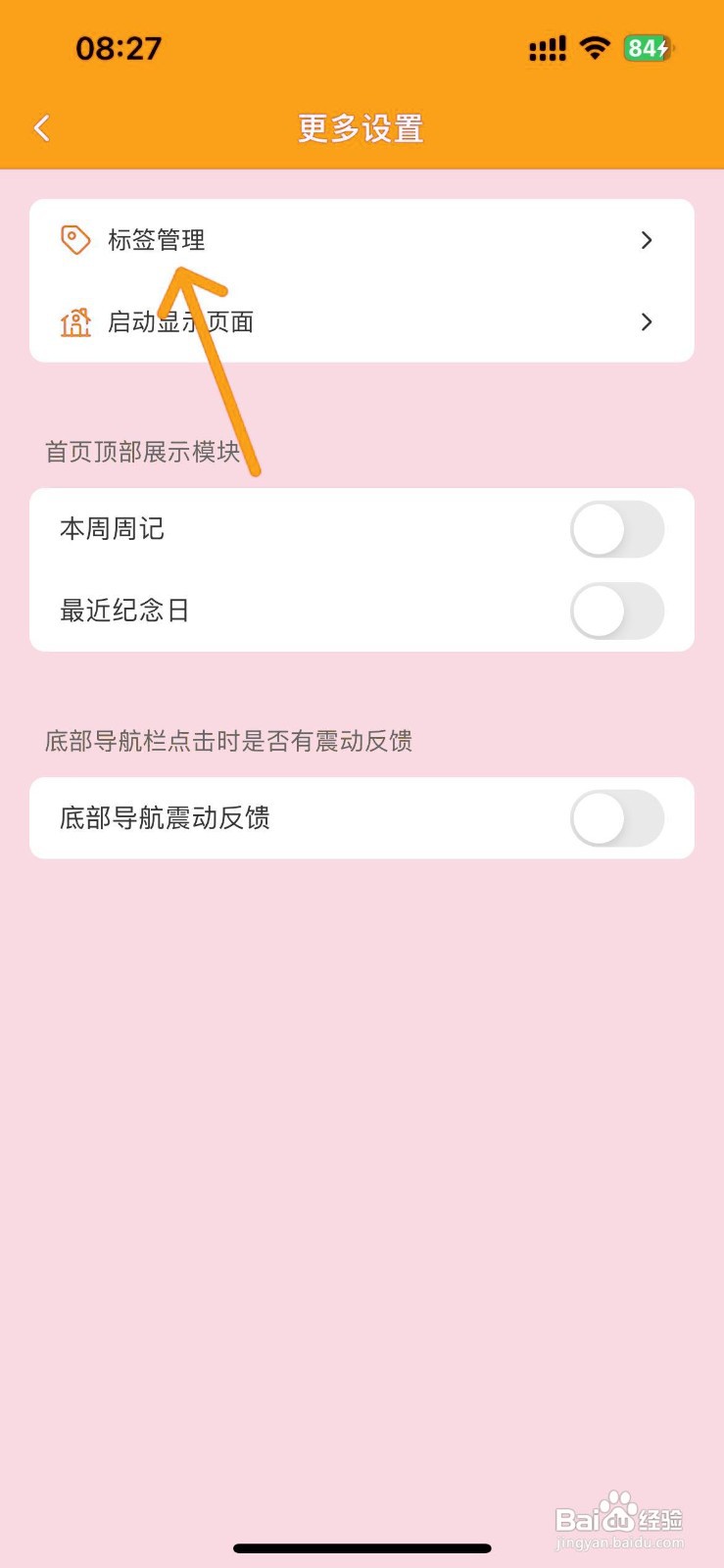Click the 更多设置 title bar text
Screen dimensions: 724x1568
(361, 127)
